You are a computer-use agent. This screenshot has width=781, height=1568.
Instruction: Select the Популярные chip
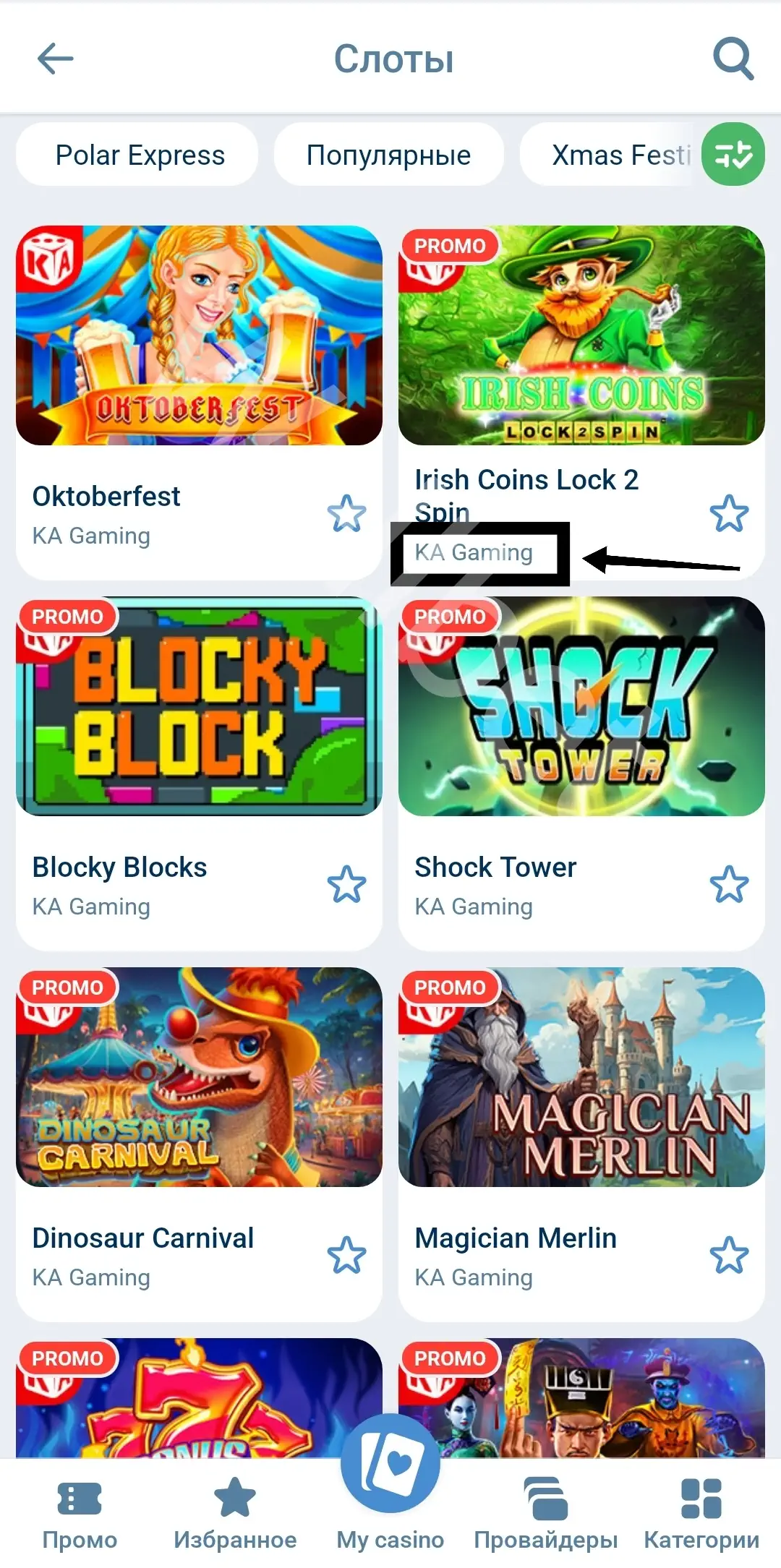coord(388,155)
